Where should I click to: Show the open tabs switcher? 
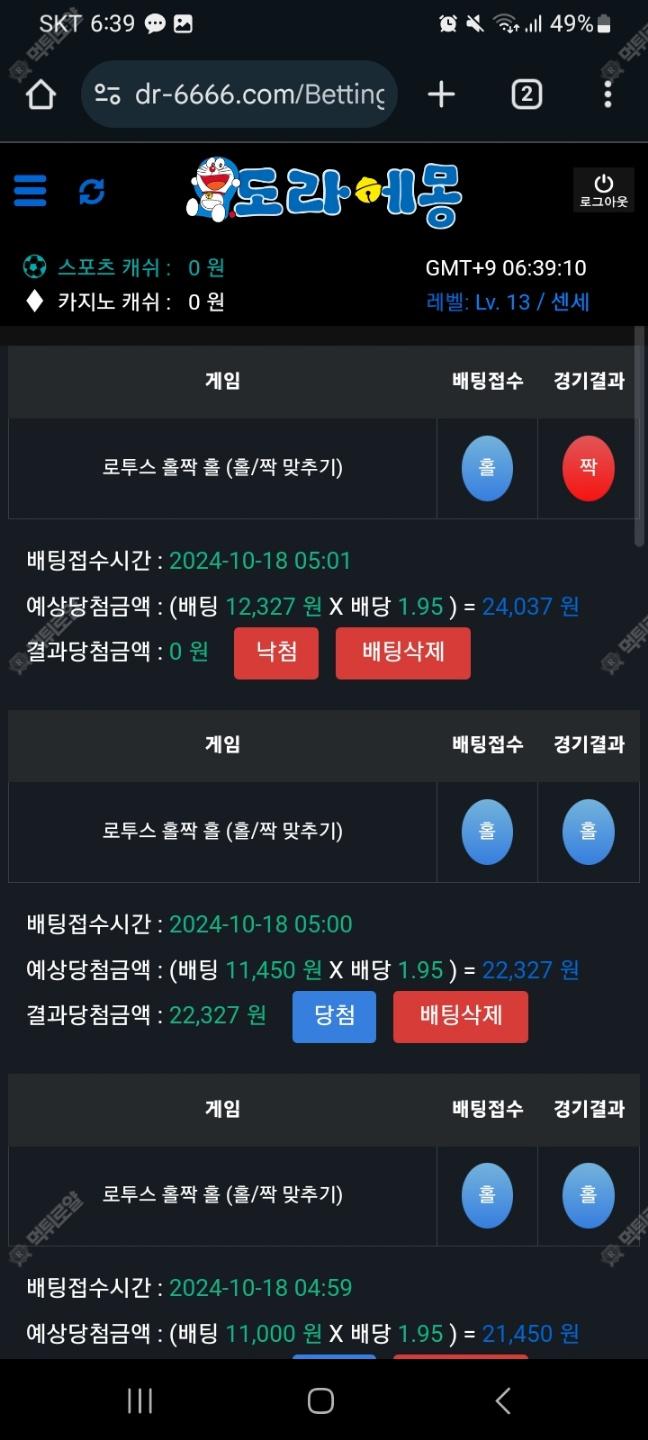click(526, 94)
